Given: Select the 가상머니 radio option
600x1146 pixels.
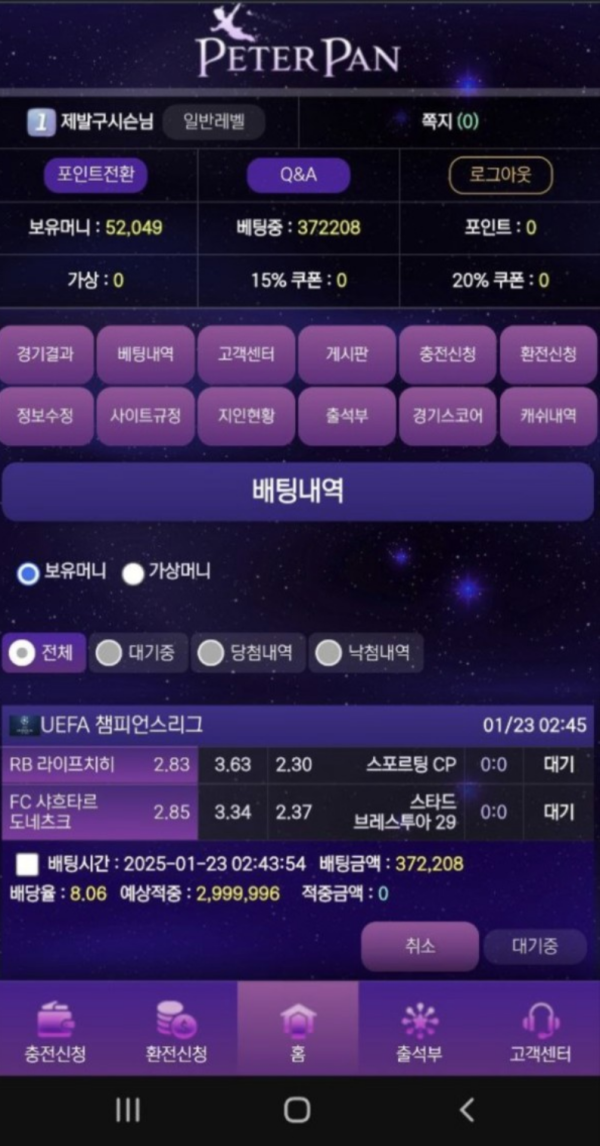Looking at the screenshot, I should click(133, 573).
